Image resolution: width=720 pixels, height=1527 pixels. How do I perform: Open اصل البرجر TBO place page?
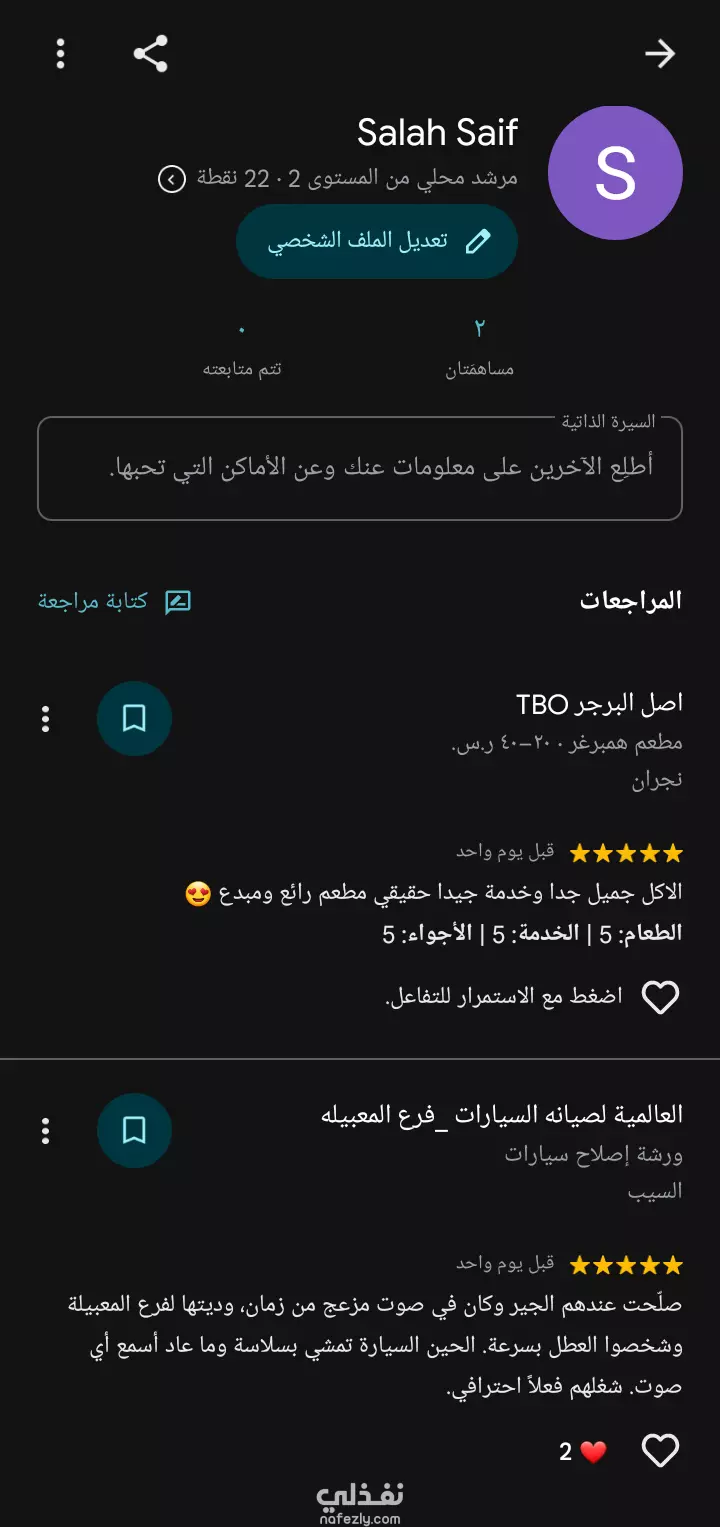(599, 704)
